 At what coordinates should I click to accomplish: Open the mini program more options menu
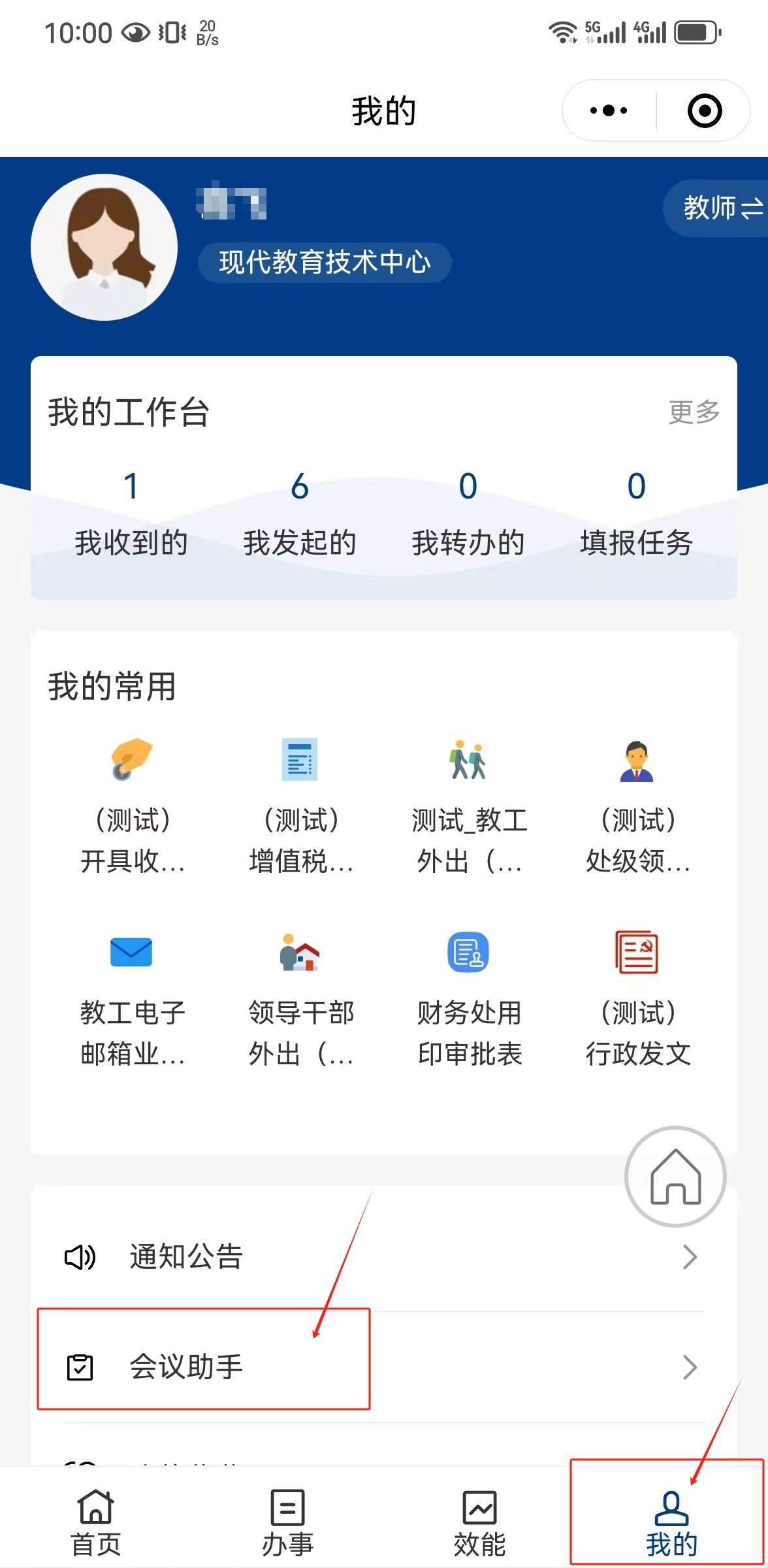[x=608, y=110]
